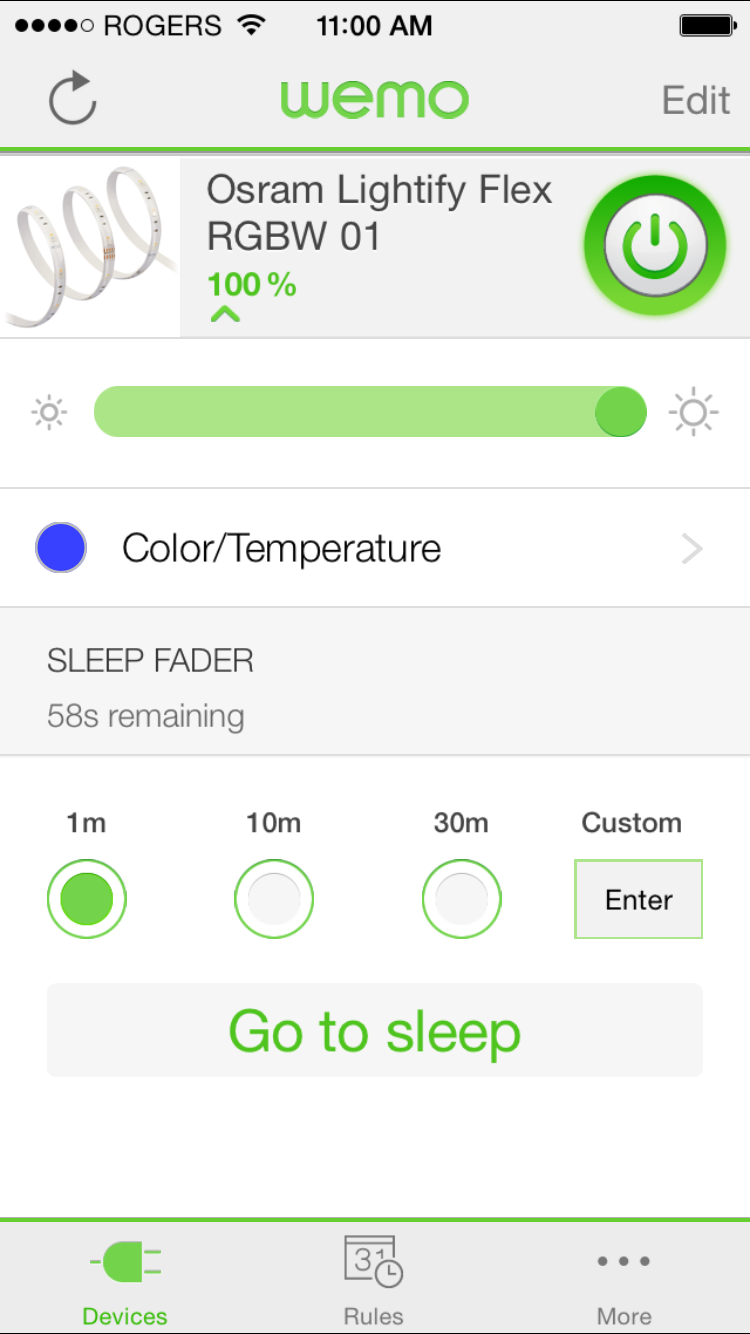Tap the green power icon for Osram Lightify
This screenshot has height=1334, width=750.
(x=655, y=244)
